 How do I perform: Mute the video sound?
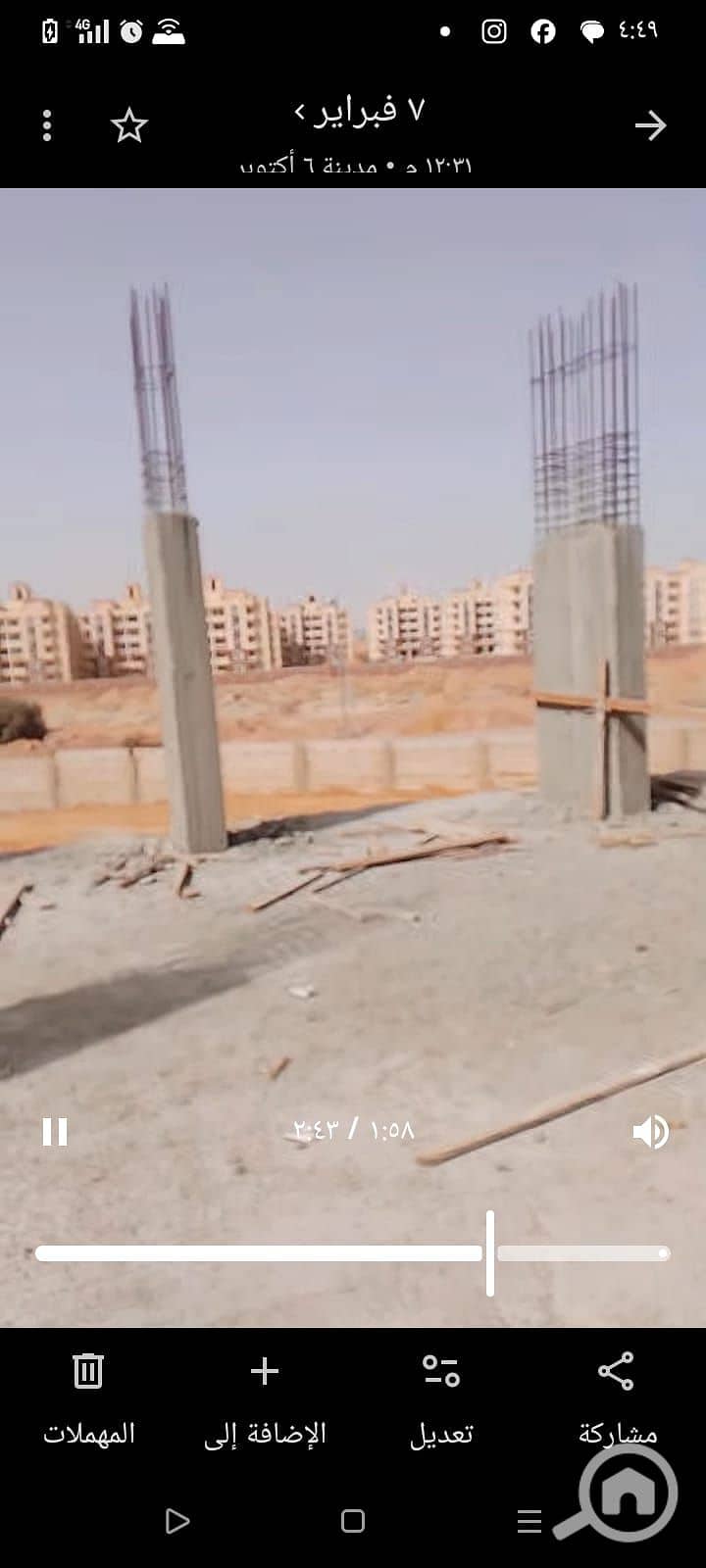point(650,1132)
